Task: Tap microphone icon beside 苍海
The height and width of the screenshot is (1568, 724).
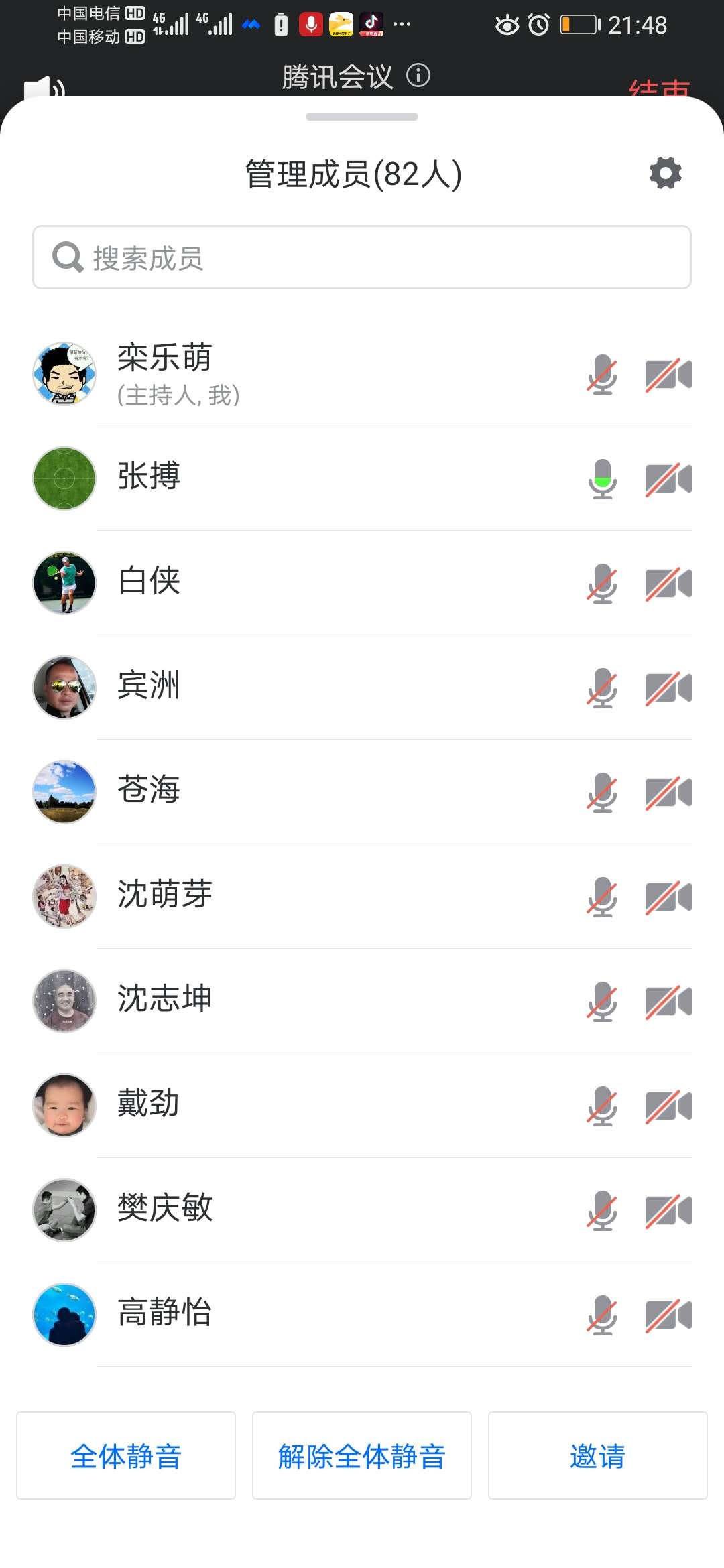Action: pos(602,793)
